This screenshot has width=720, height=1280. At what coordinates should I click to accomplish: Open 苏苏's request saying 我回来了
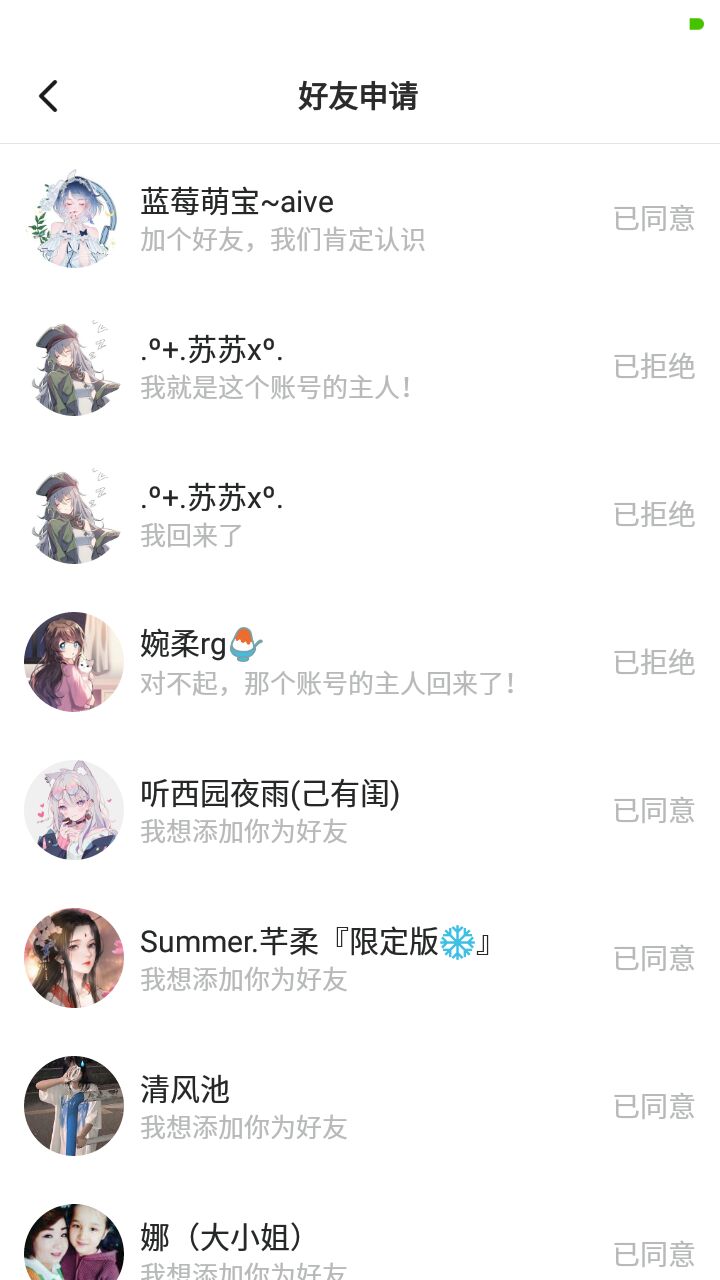(360, 514)
